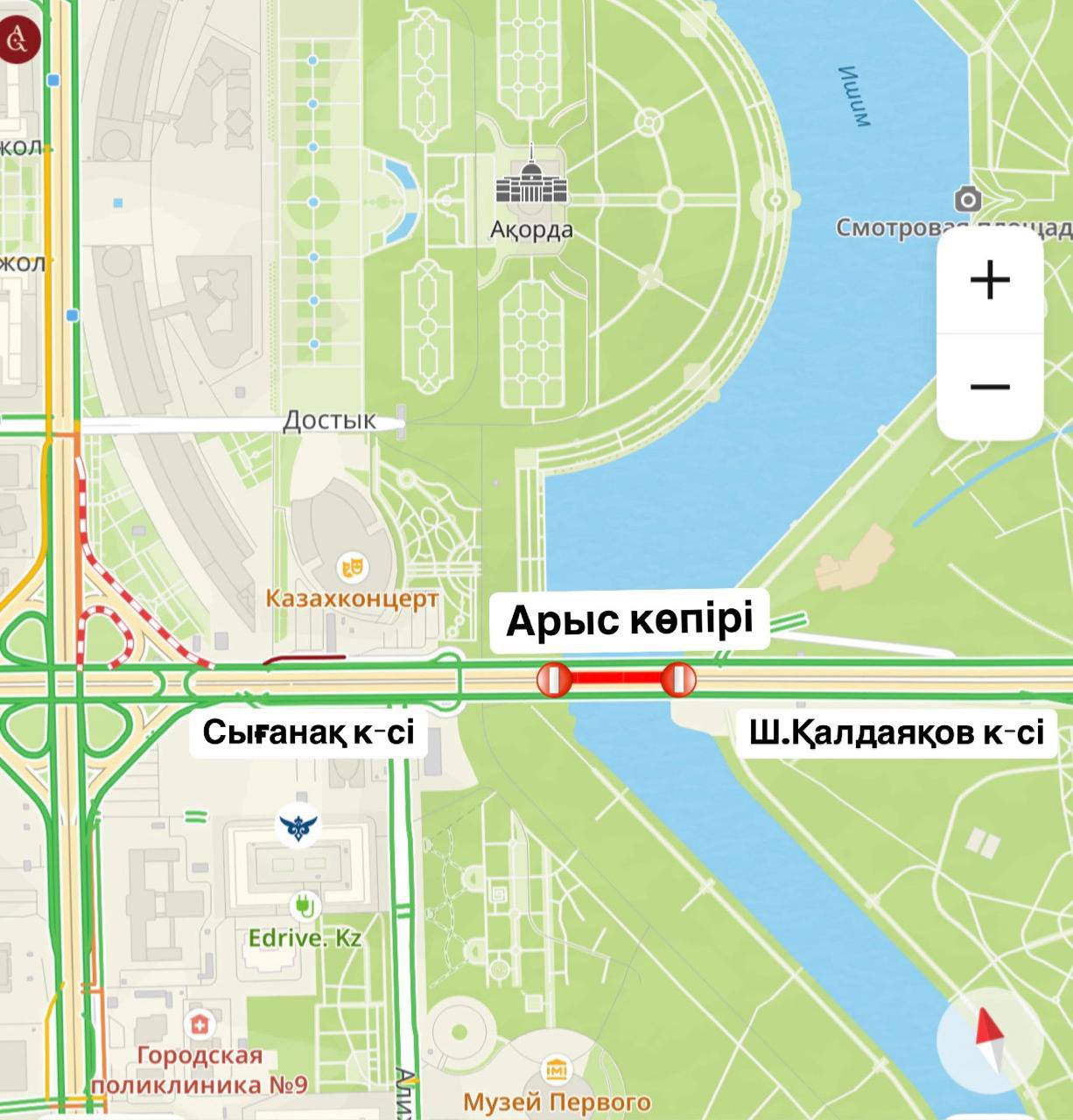
Task: Open the Edrive. Kz charging station marker
Action: 305,906
